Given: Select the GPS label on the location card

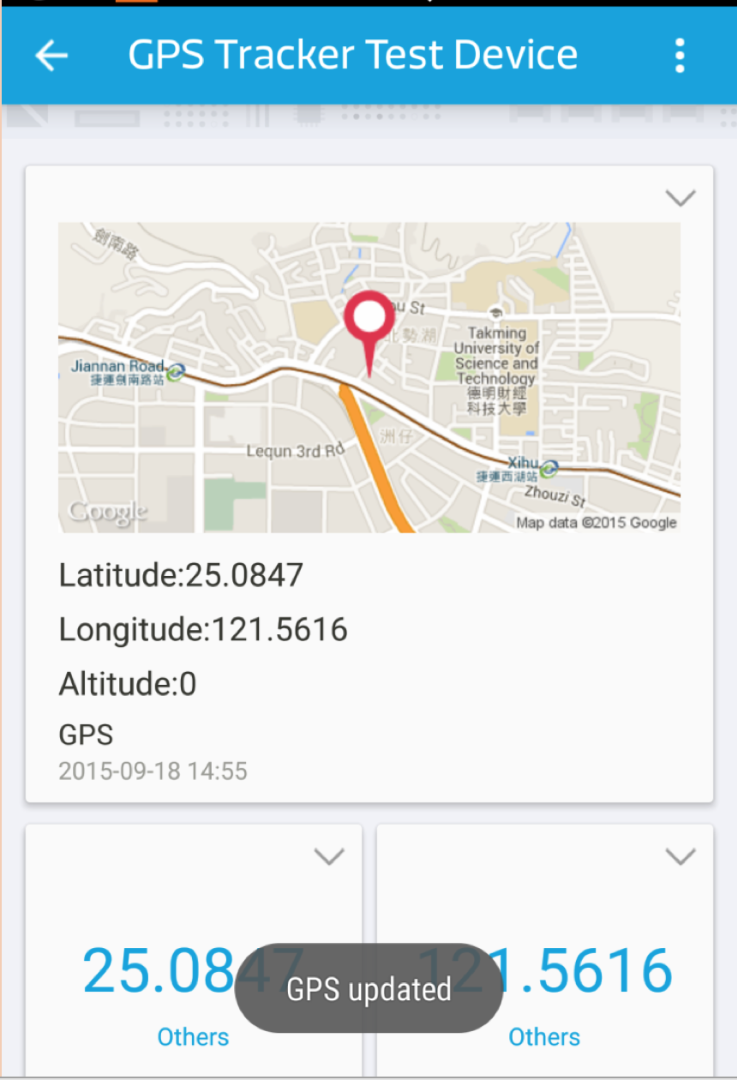Looking at the screenshot, I should (x=85, y=735).
